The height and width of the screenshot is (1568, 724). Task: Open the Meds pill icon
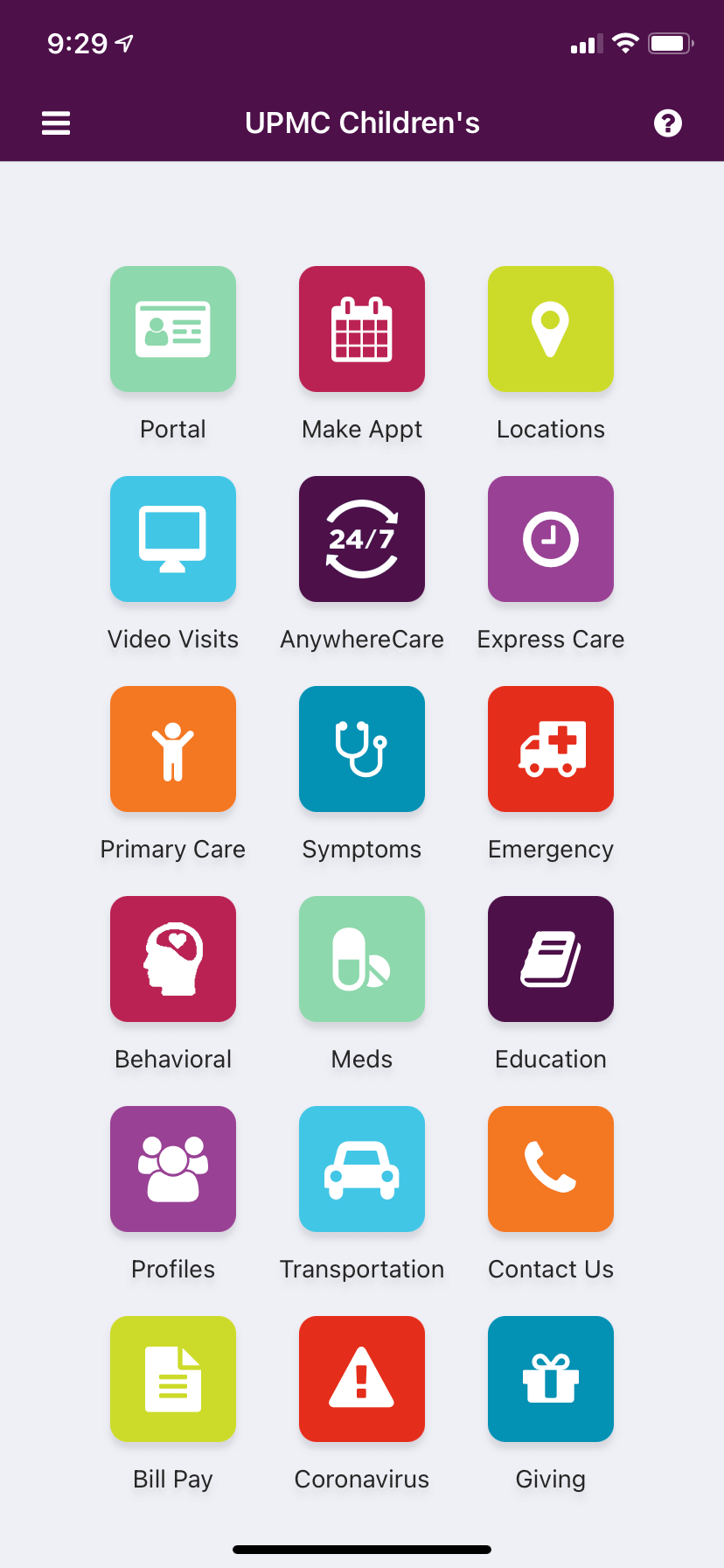point(361,959)
